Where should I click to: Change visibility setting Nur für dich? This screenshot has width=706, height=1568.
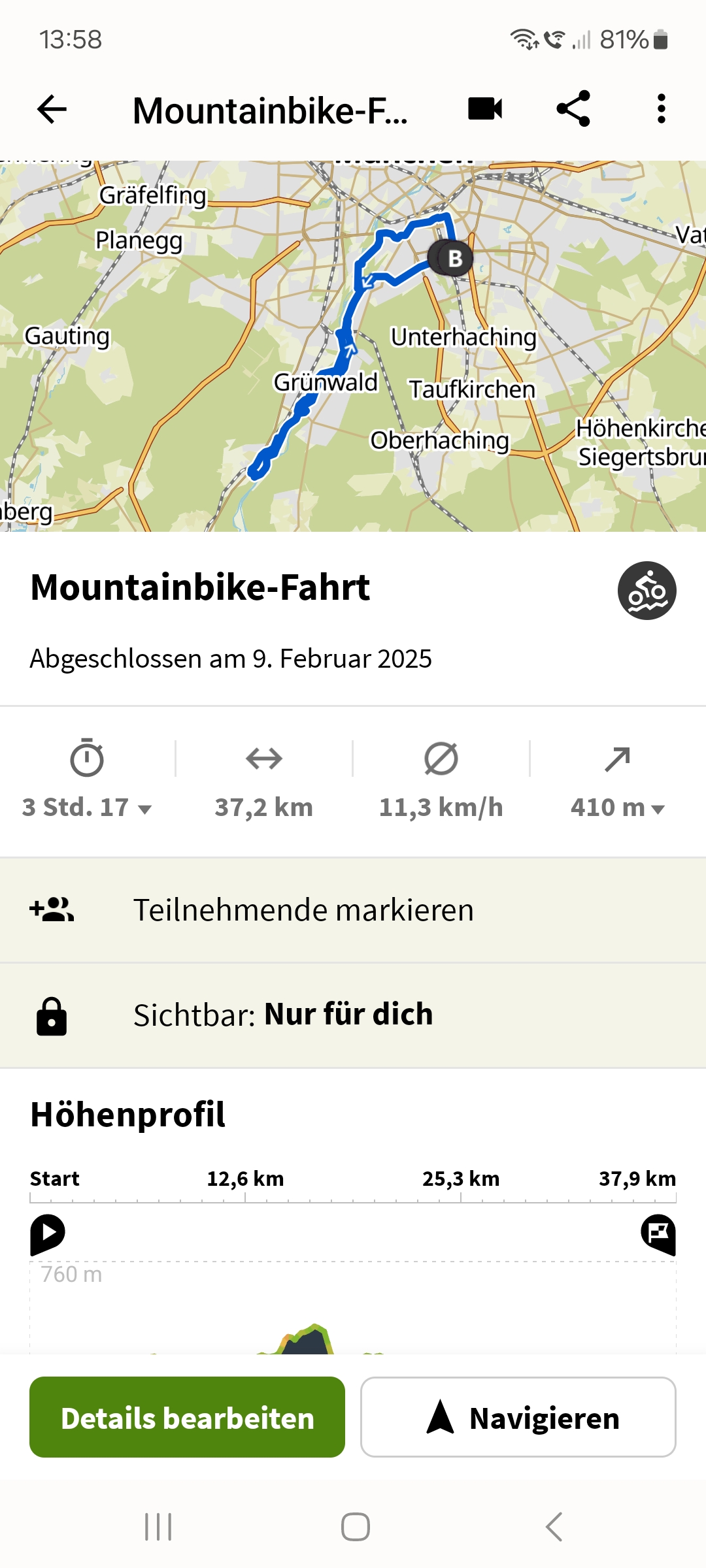(x=353, y=1015)
